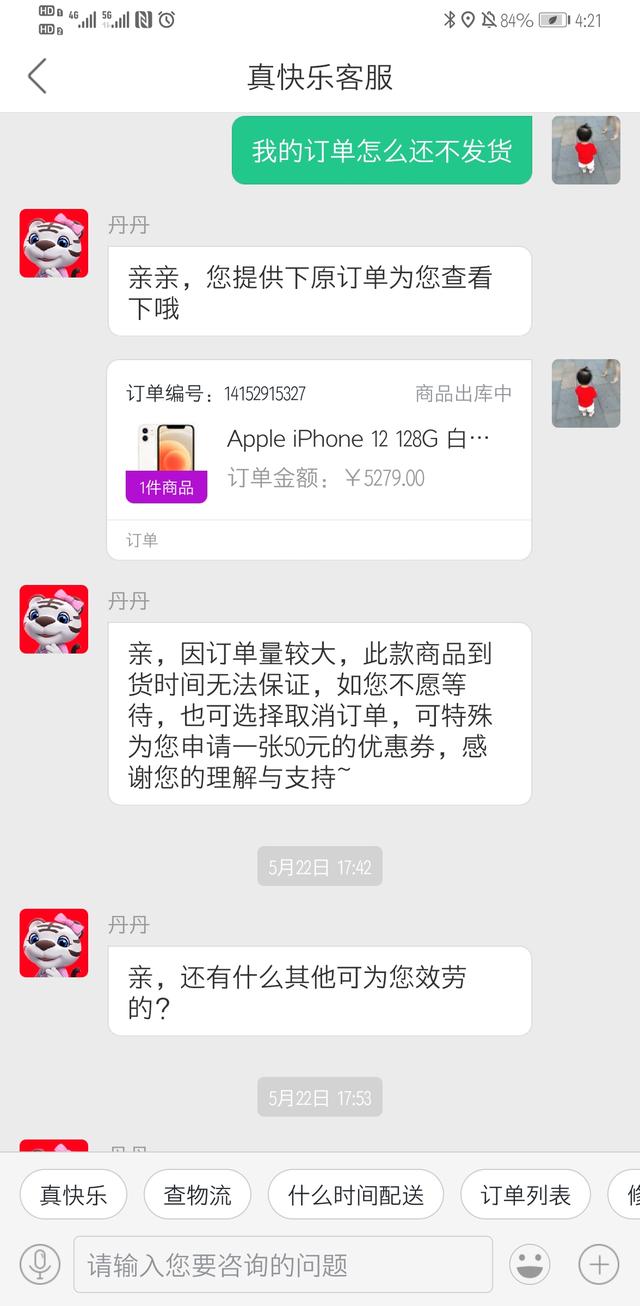
Task: Open more attachment options with plus icon
Action: [x=598, y=1264]
